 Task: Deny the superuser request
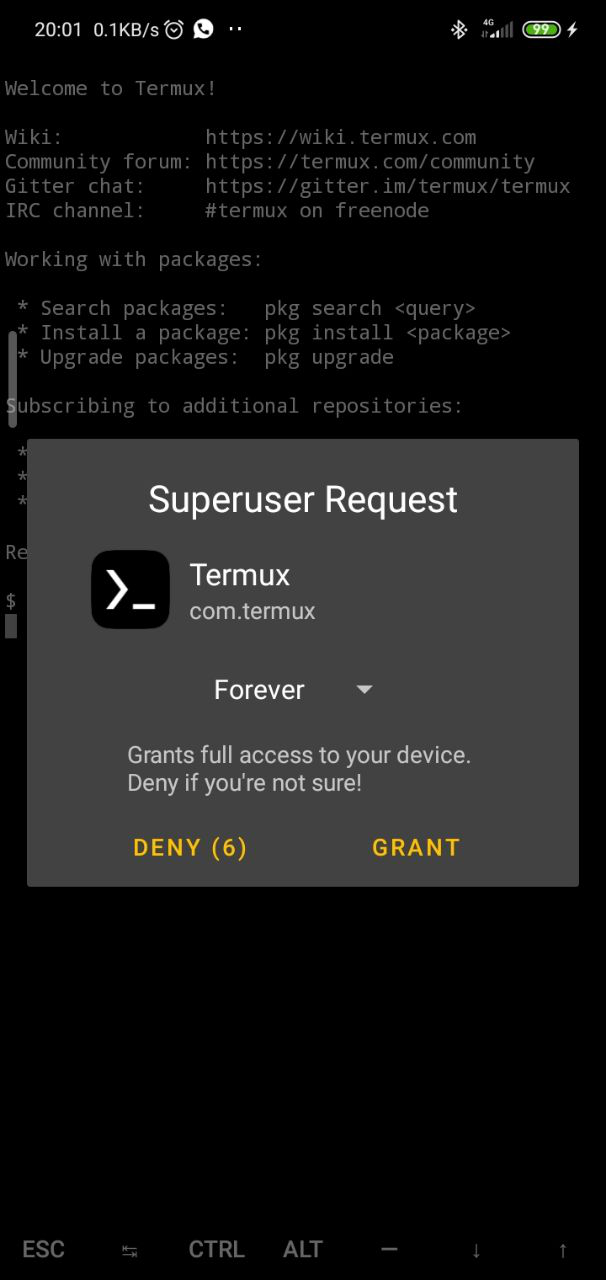190,847
